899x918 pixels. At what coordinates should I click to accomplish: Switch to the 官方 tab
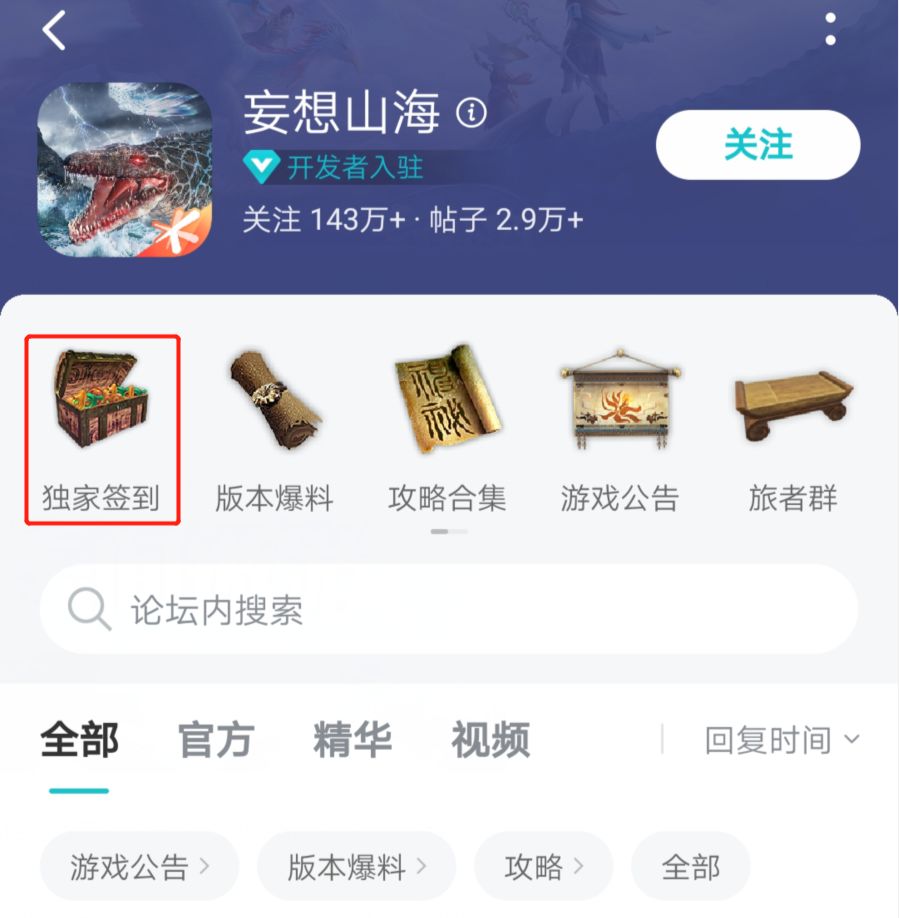(x=213, y=740)
